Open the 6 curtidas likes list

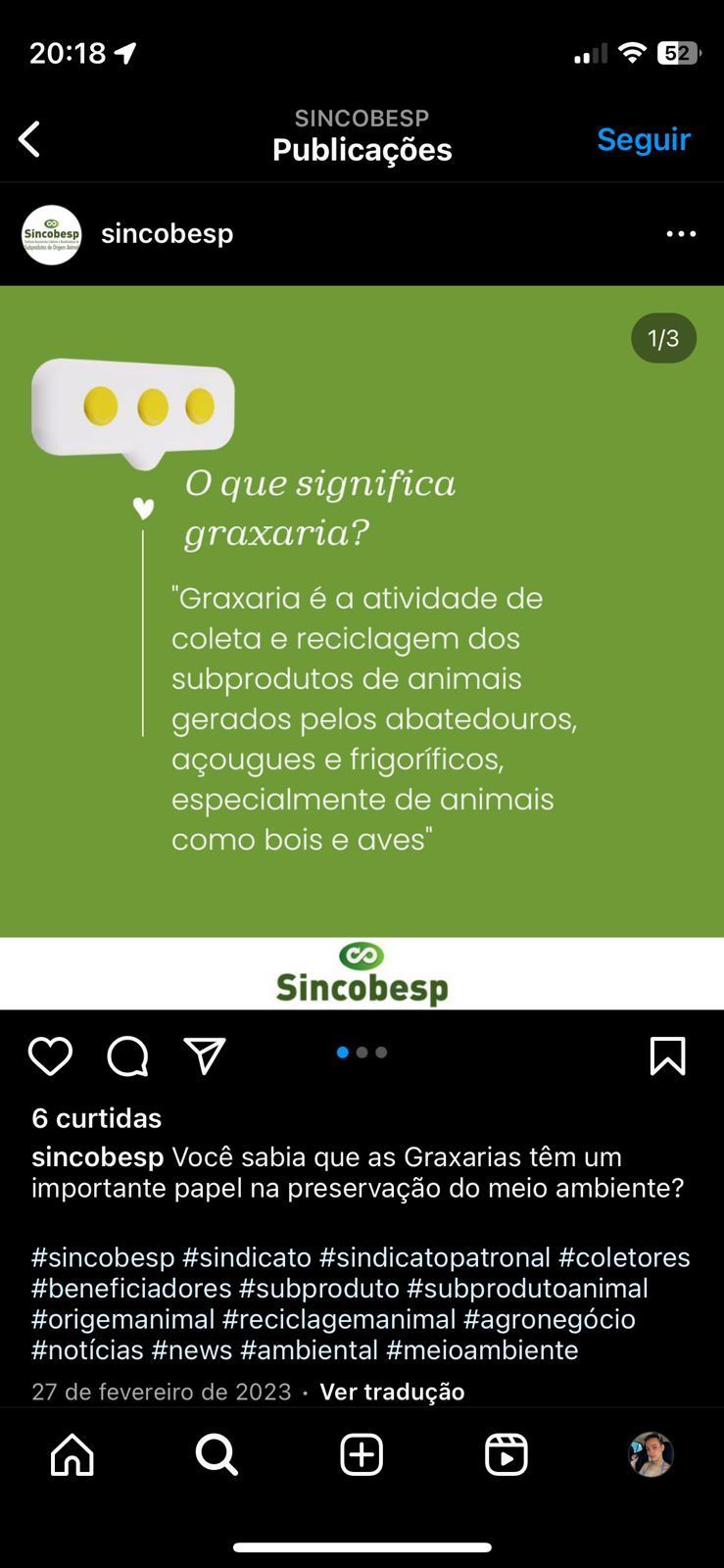[96, 1118]
